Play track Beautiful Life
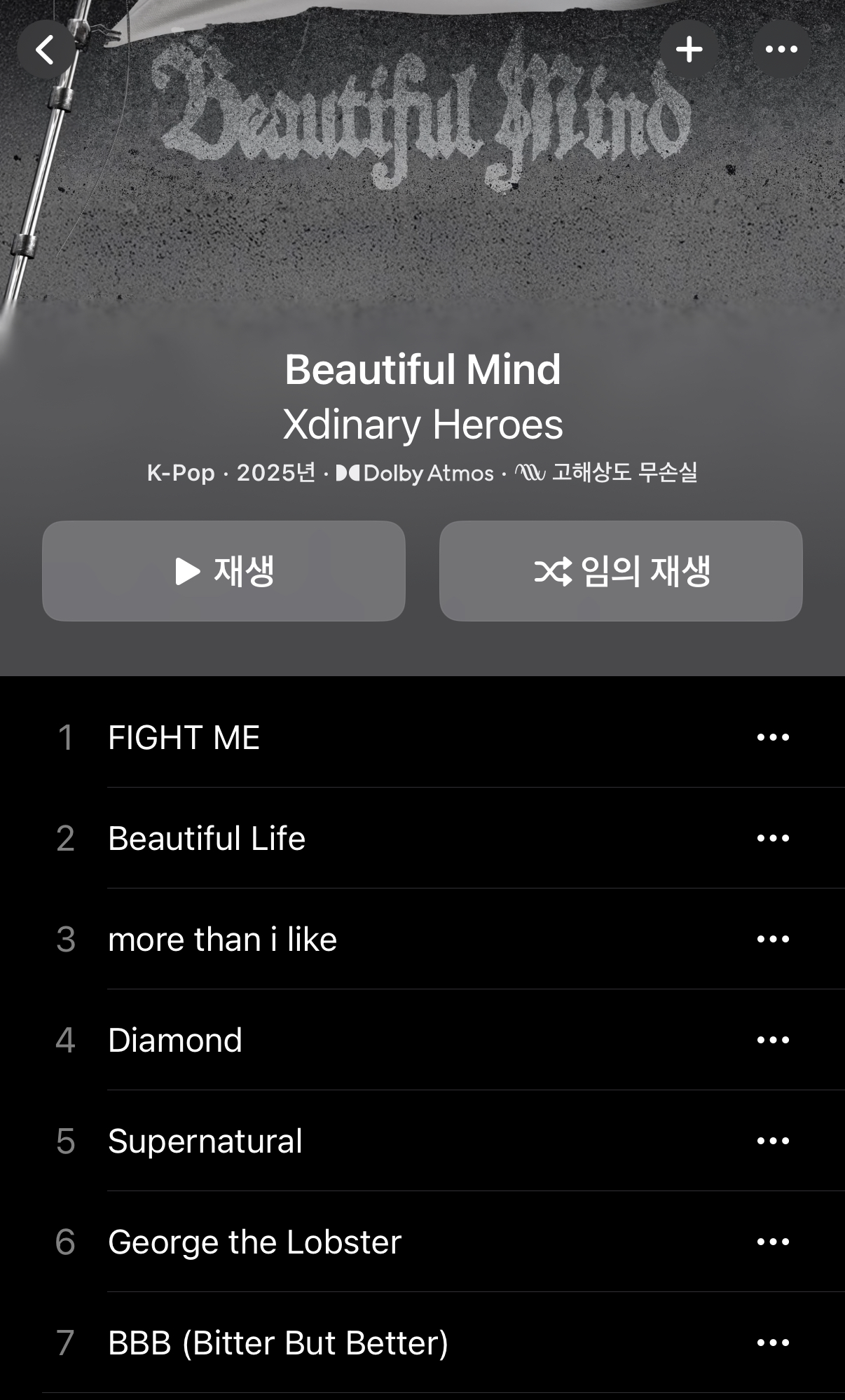845x1400 pixels. click(x=422, y=838)
